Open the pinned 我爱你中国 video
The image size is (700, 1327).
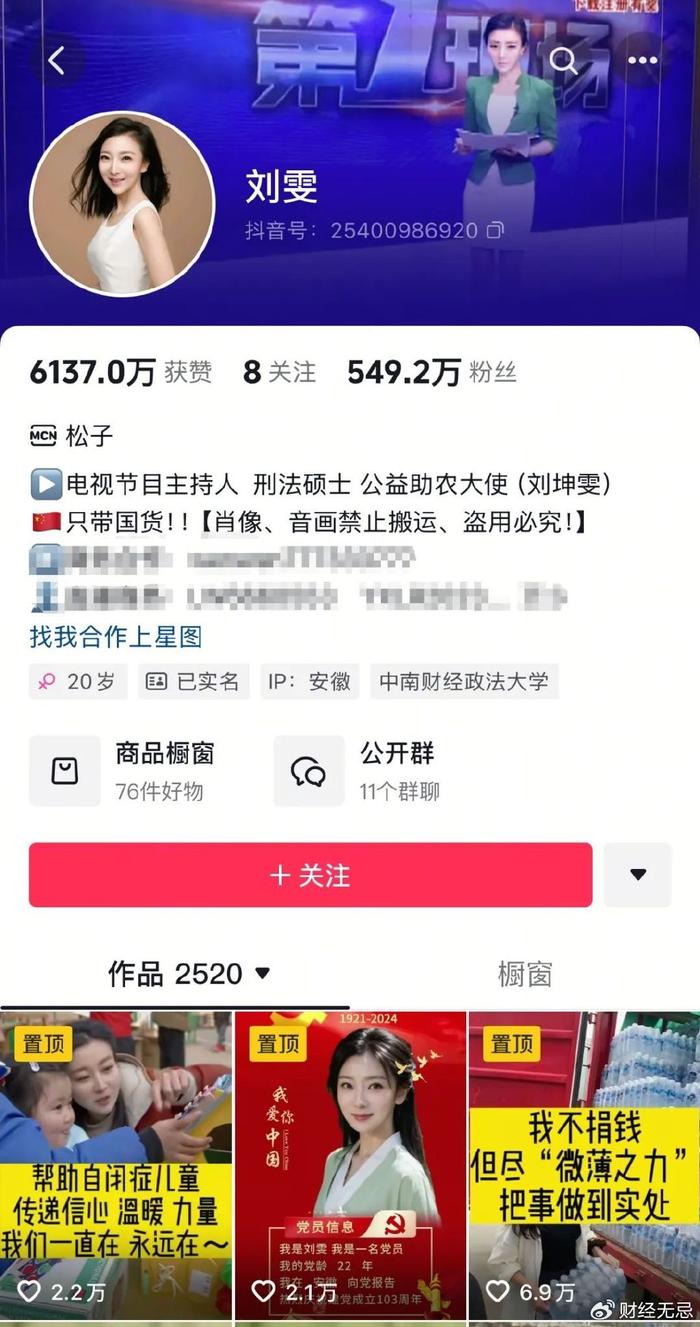click(x=350, y=1166)
